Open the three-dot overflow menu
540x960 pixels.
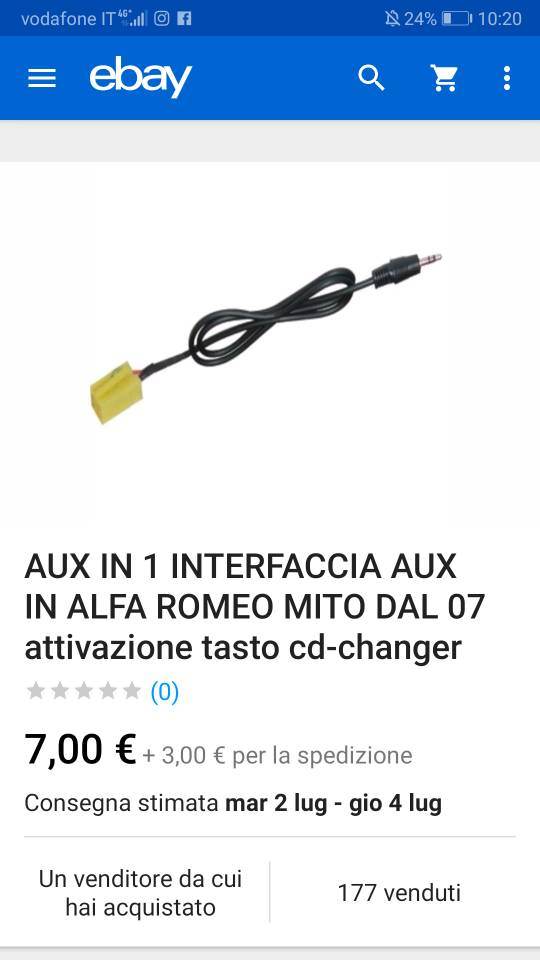pyautogui.click(x=506, y=78)
